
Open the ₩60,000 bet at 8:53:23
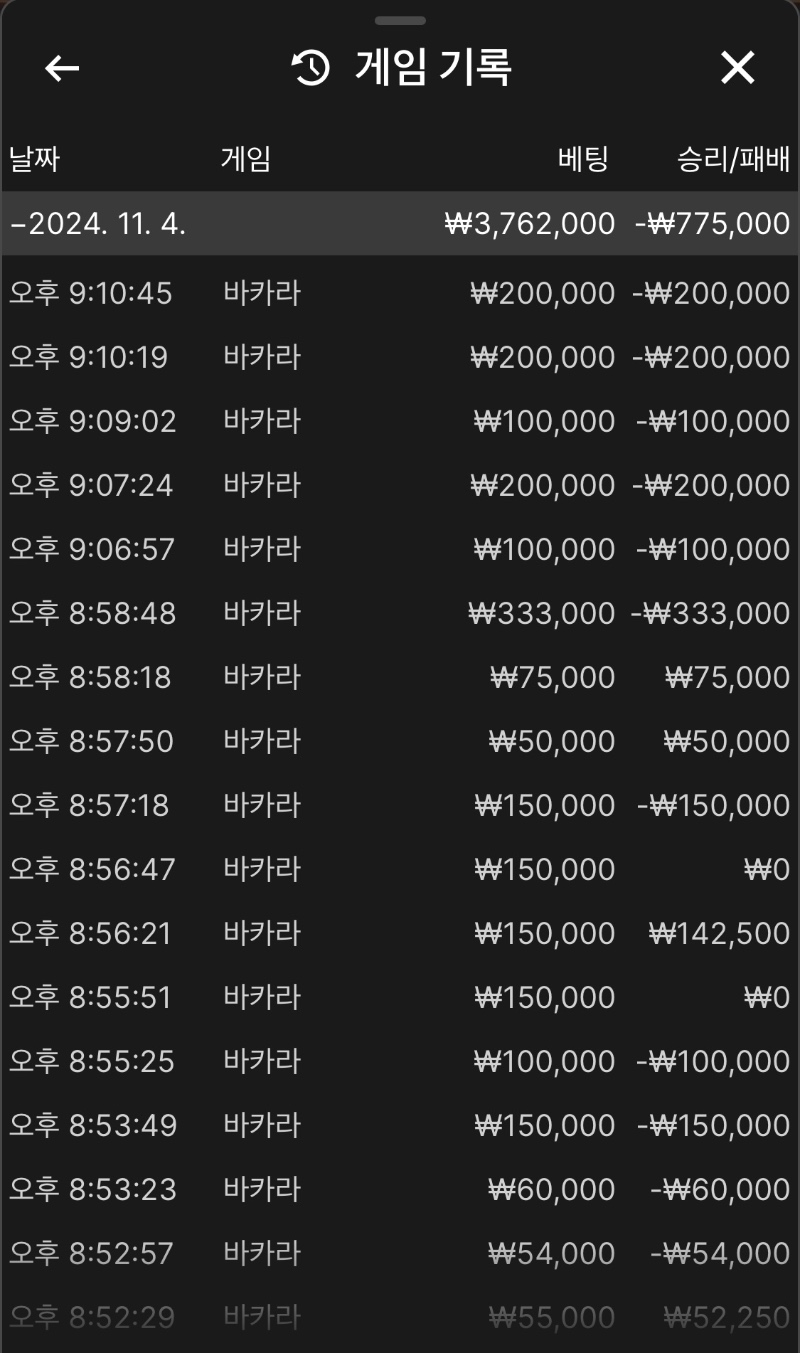tap(400, 1189)
